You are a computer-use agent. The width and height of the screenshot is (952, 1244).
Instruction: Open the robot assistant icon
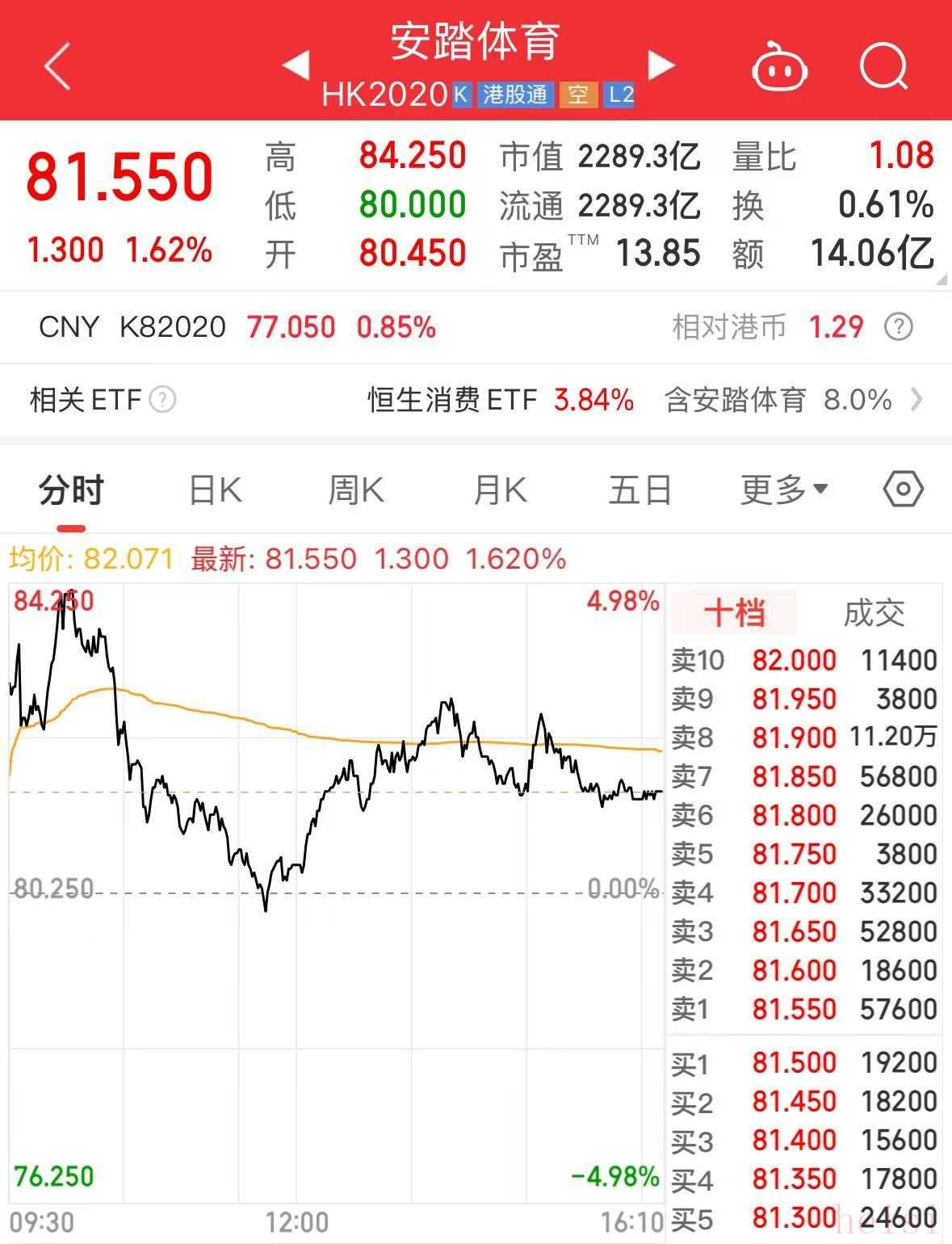tap(779, 66)
